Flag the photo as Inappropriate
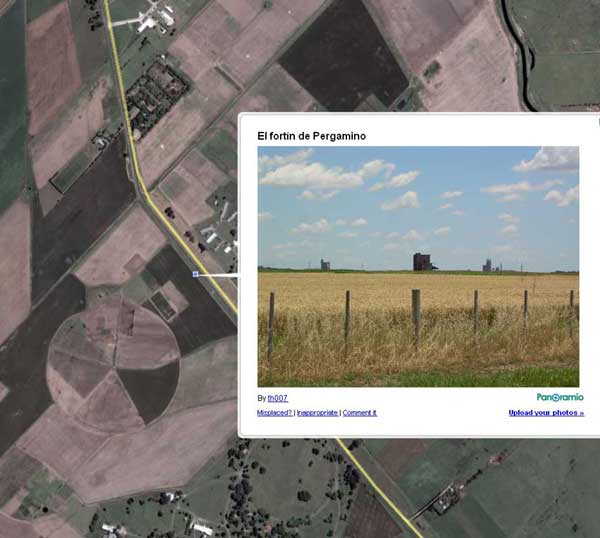This screenshot has height=538, width=600. (x=317, y=413)
